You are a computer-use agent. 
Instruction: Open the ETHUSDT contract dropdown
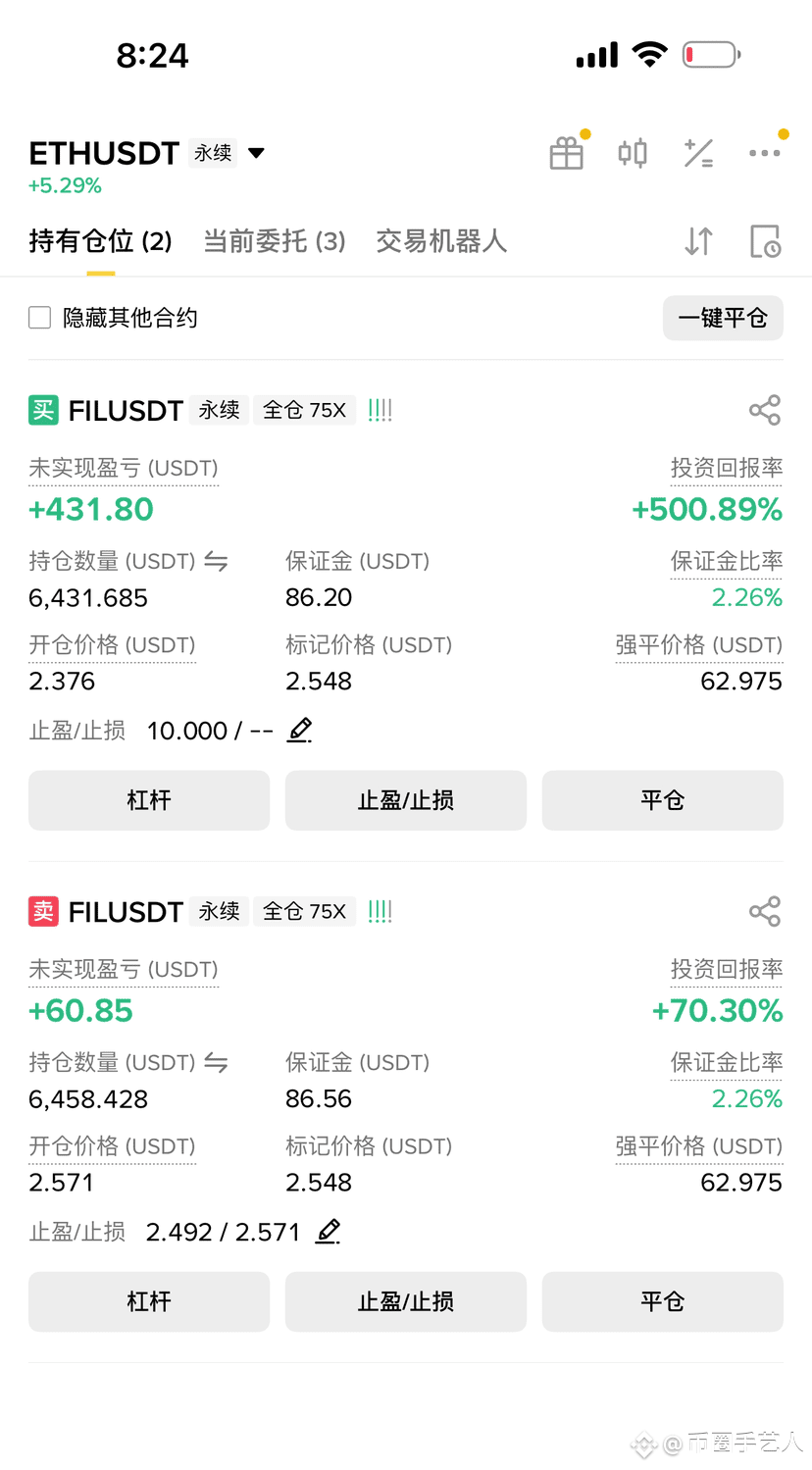255,153
